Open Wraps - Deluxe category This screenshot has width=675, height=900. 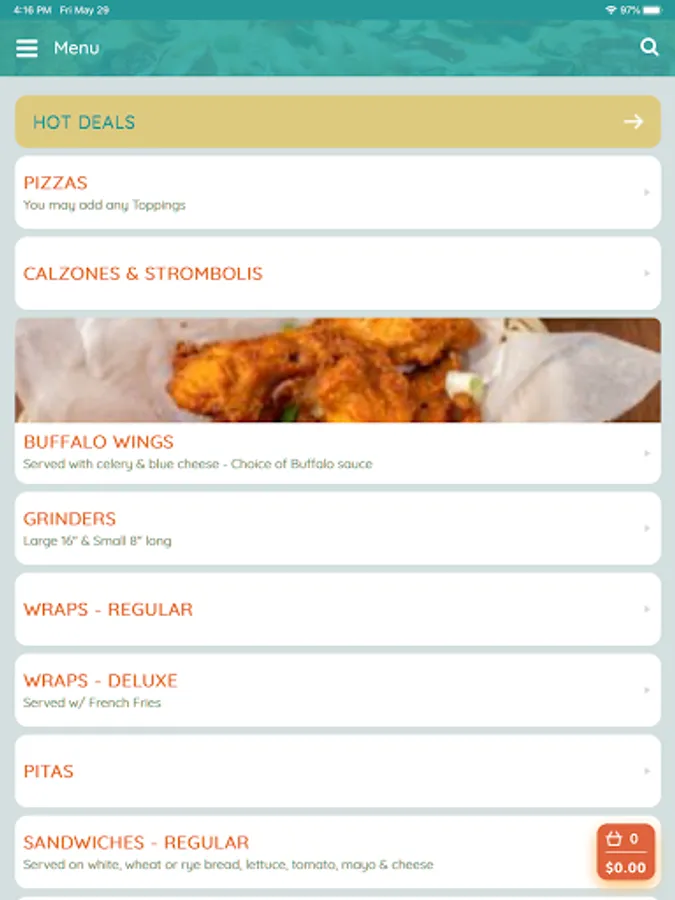(x=337, y=690)
